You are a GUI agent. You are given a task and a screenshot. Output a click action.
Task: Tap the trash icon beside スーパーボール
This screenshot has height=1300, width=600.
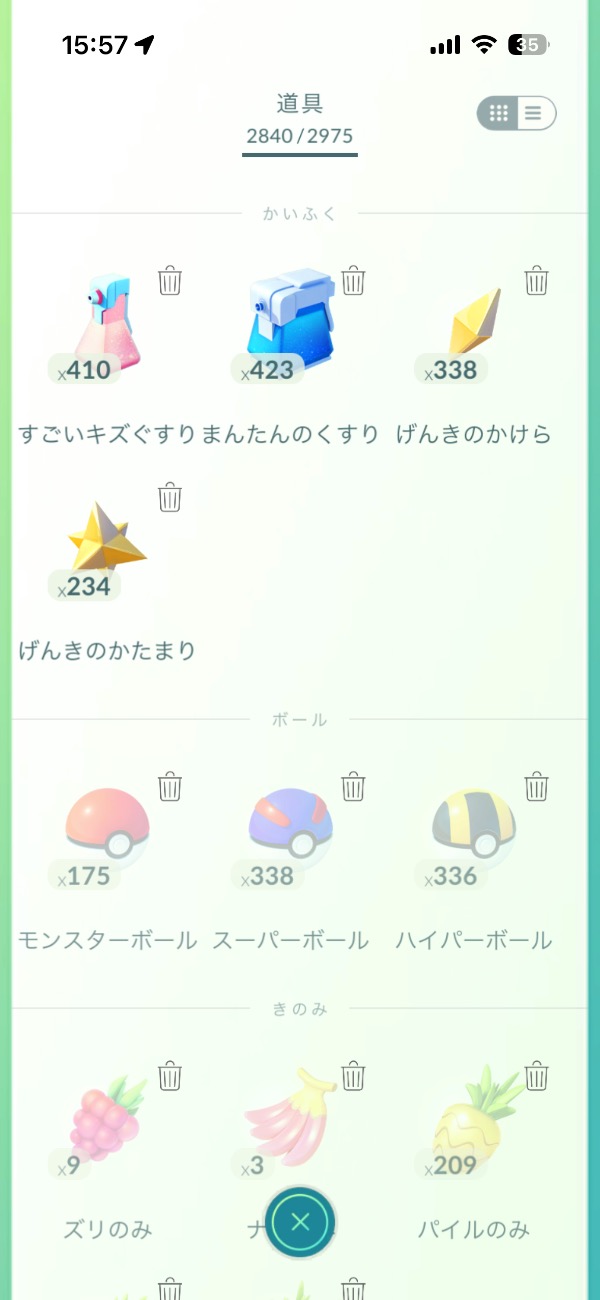(x=353, y=787)
